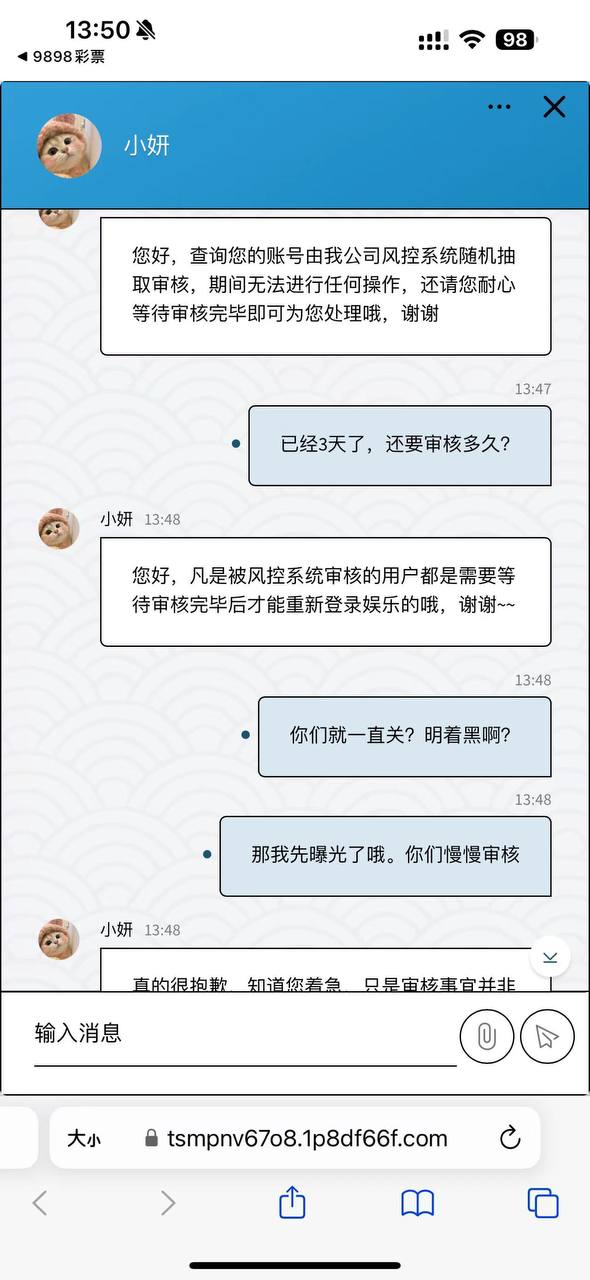Attach a file with the paperclip icon
The image size is (590, 1280).
click(x=487, y=1036)
